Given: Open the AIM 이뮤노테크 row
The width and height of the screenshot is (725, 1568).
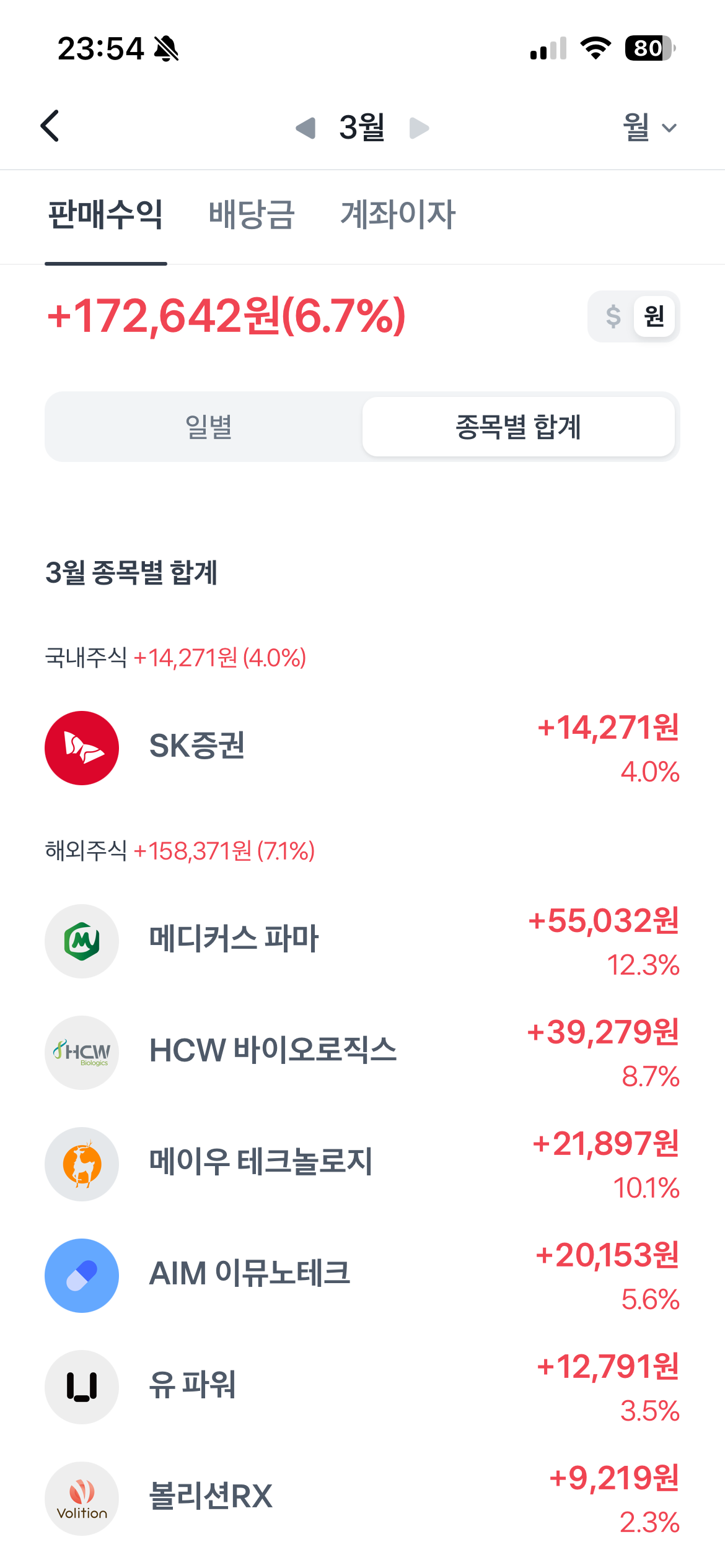Looking at the screenshot, I should tap(362, 1276).
